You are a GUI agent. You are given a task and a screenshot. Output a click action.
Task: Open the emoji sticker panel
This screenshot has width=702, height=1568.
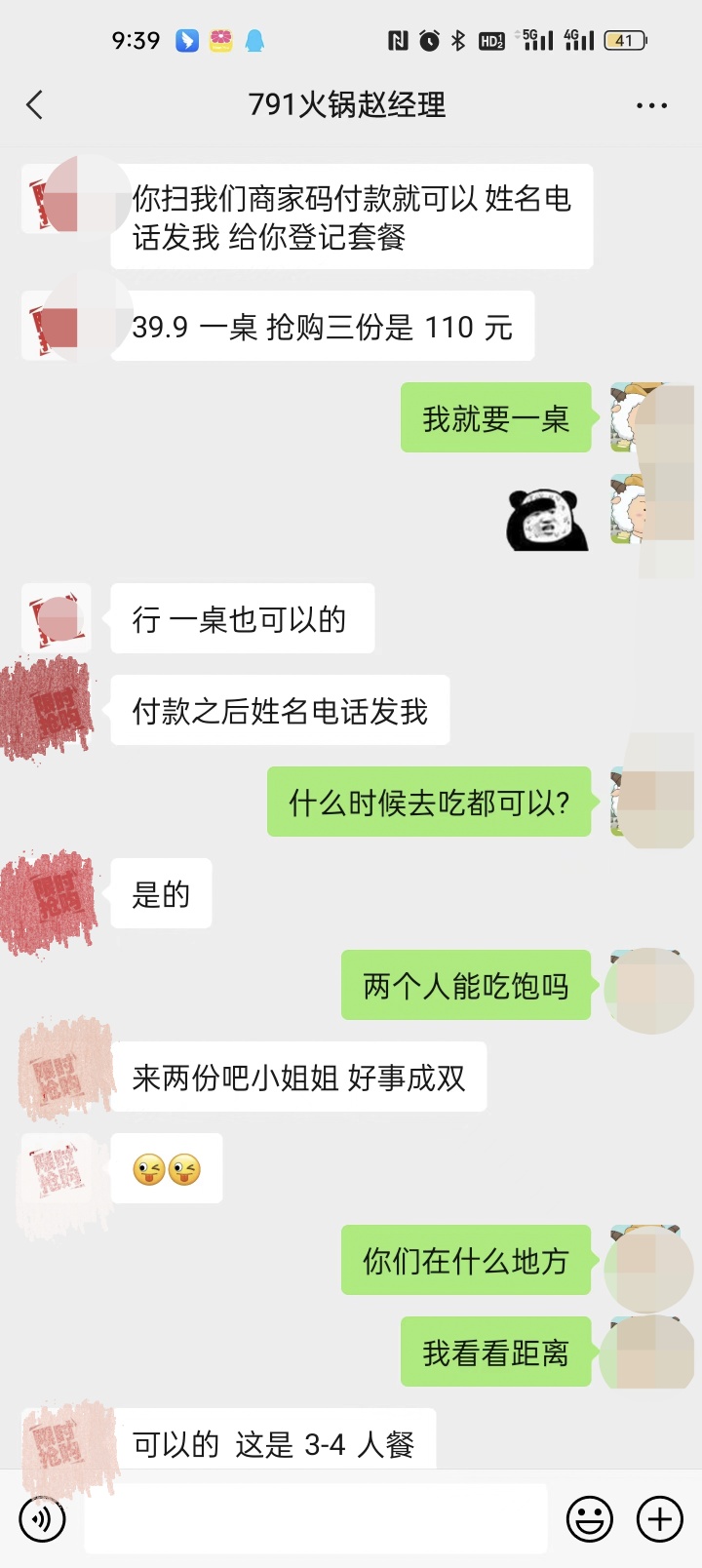tap(590, 1518)
